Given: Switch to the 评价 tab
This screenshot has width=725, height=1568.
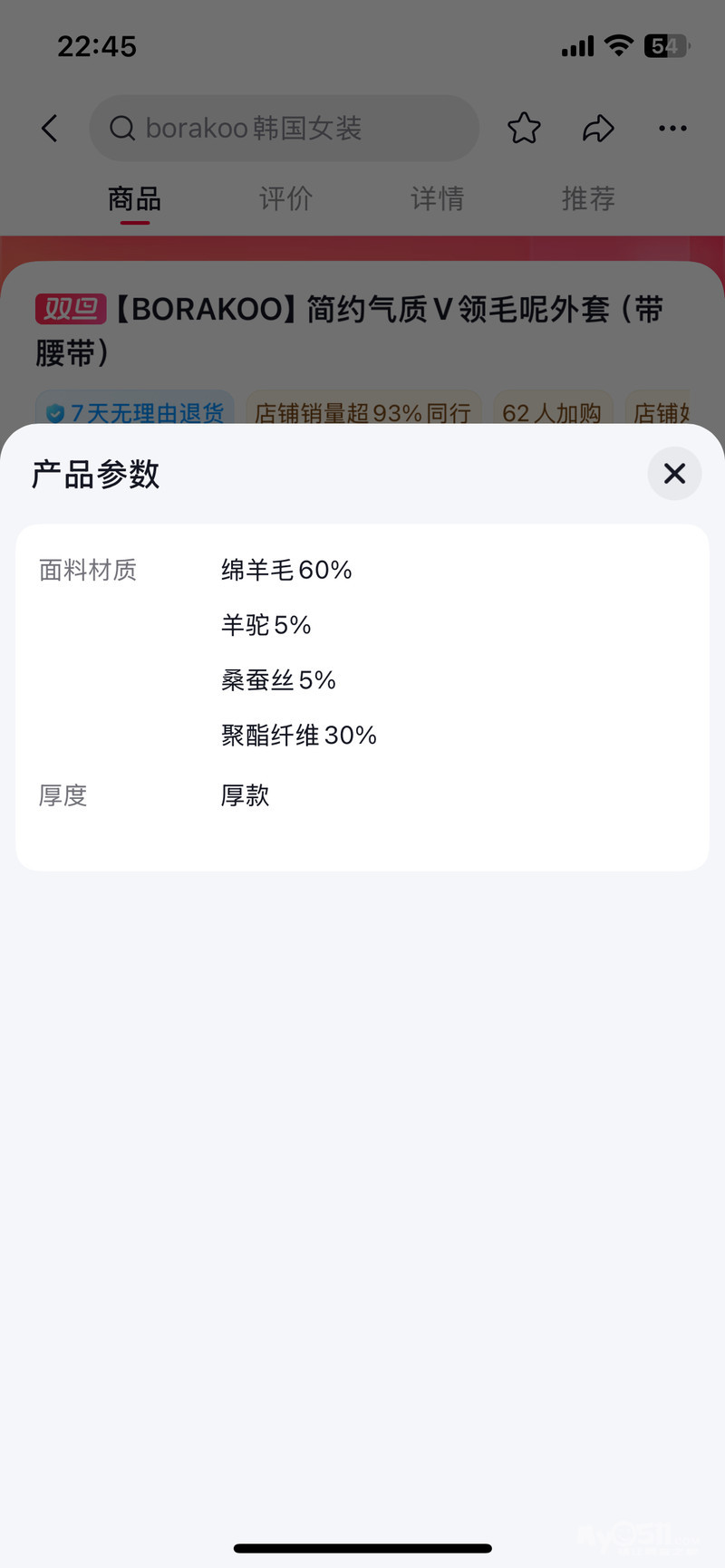Looking at the screenshot, I should click(285, 198).
